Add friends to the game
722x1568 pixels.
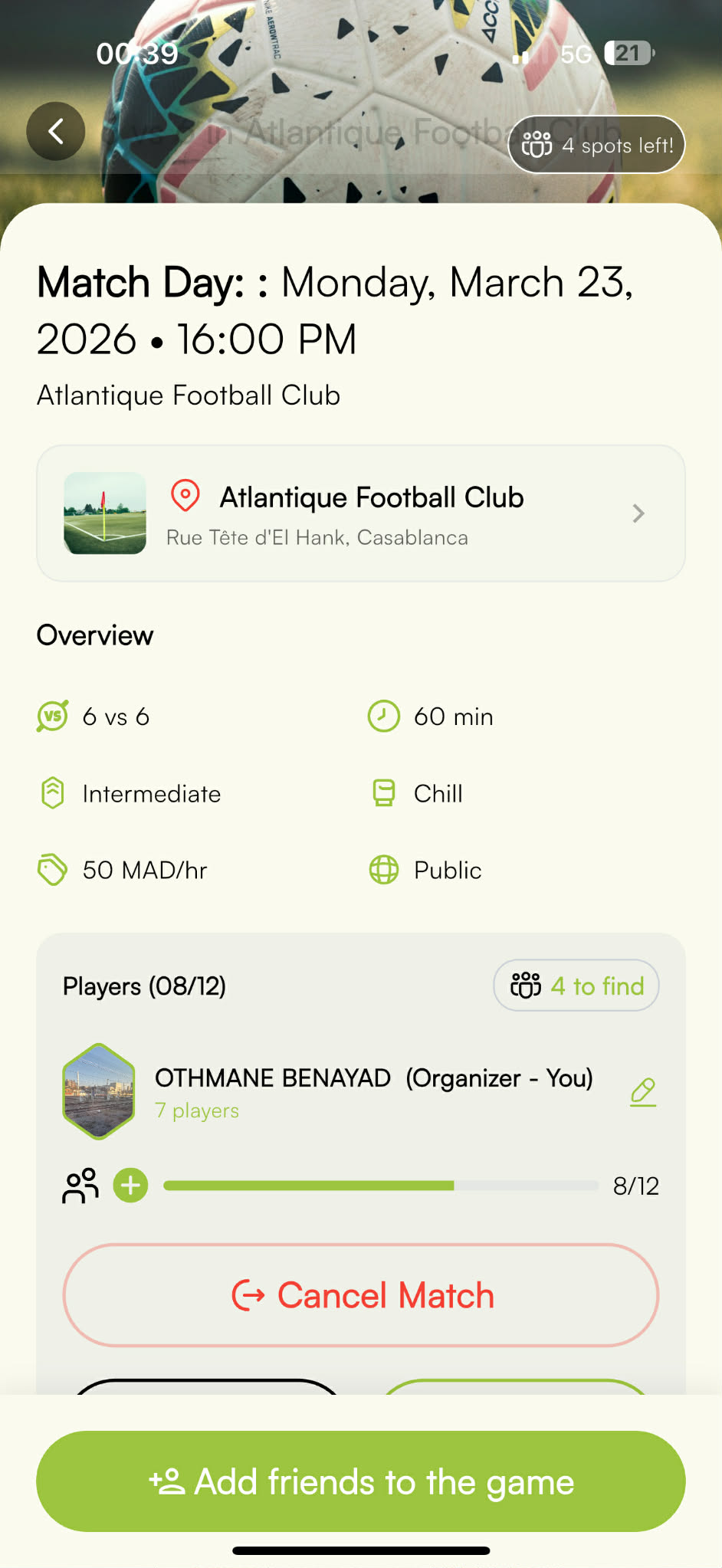click(361, 1481)
